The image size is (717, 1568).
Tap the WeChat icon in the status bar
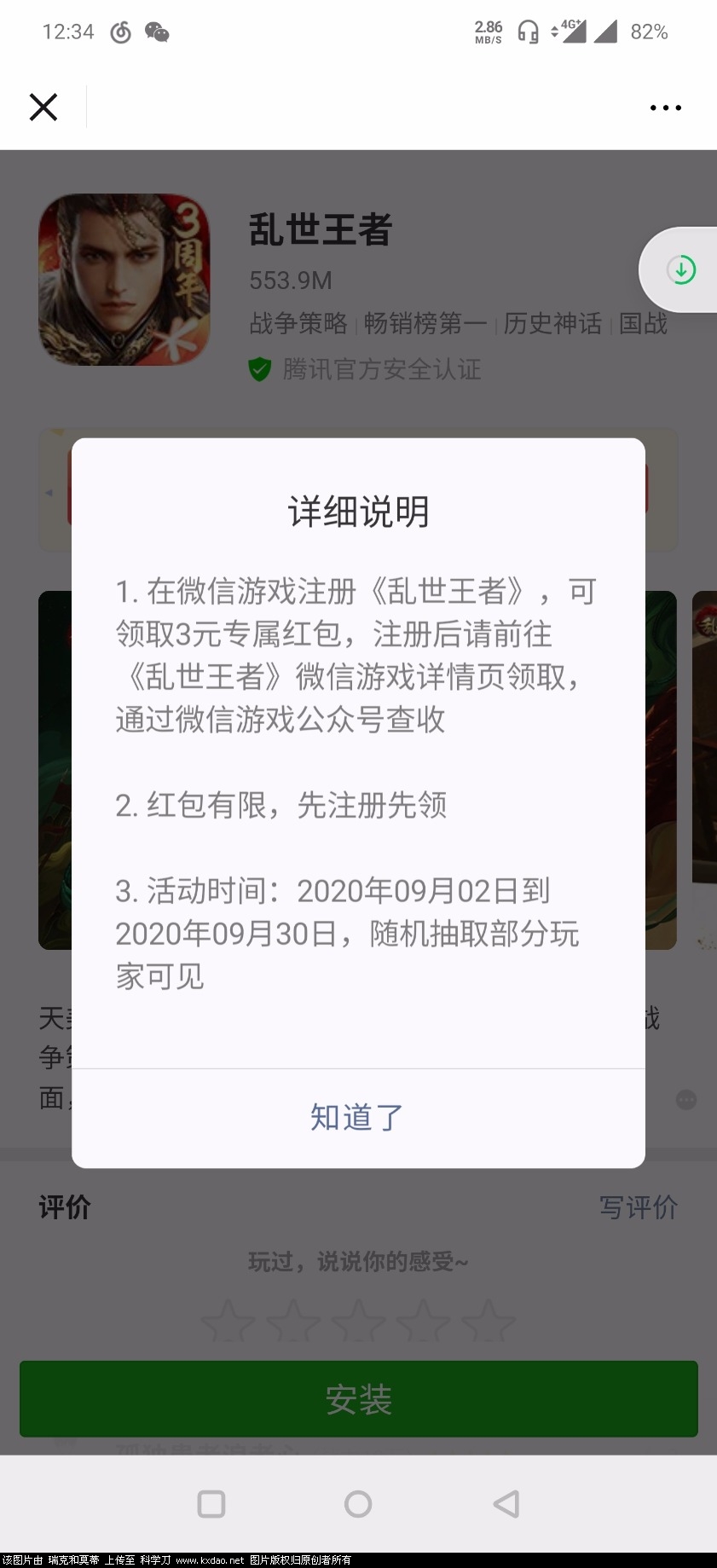click(156, 32)
